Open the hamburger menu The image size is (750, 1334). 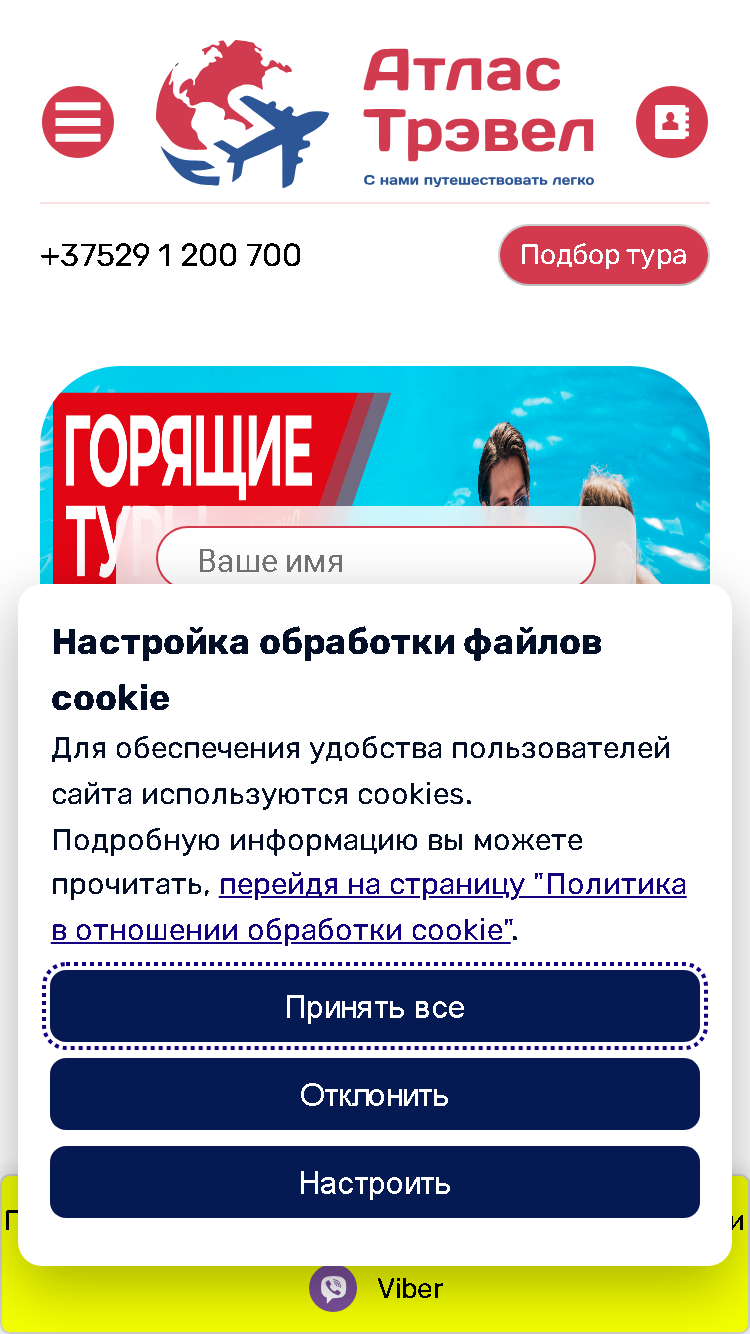78,122
